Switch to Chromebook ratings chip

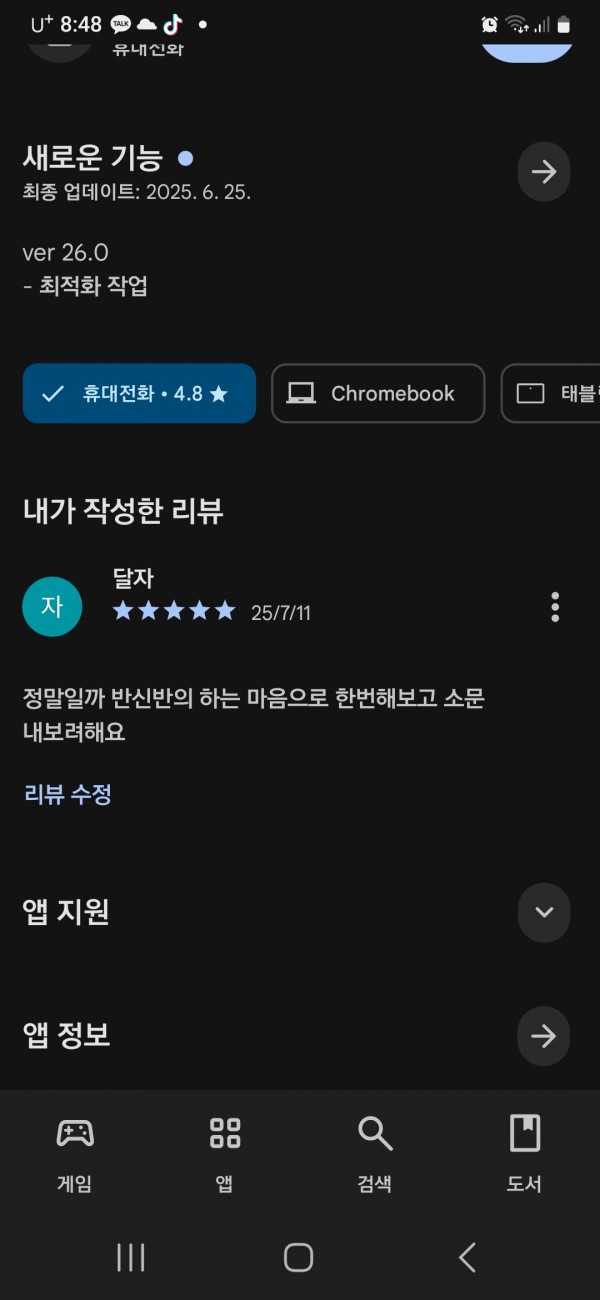378,393
